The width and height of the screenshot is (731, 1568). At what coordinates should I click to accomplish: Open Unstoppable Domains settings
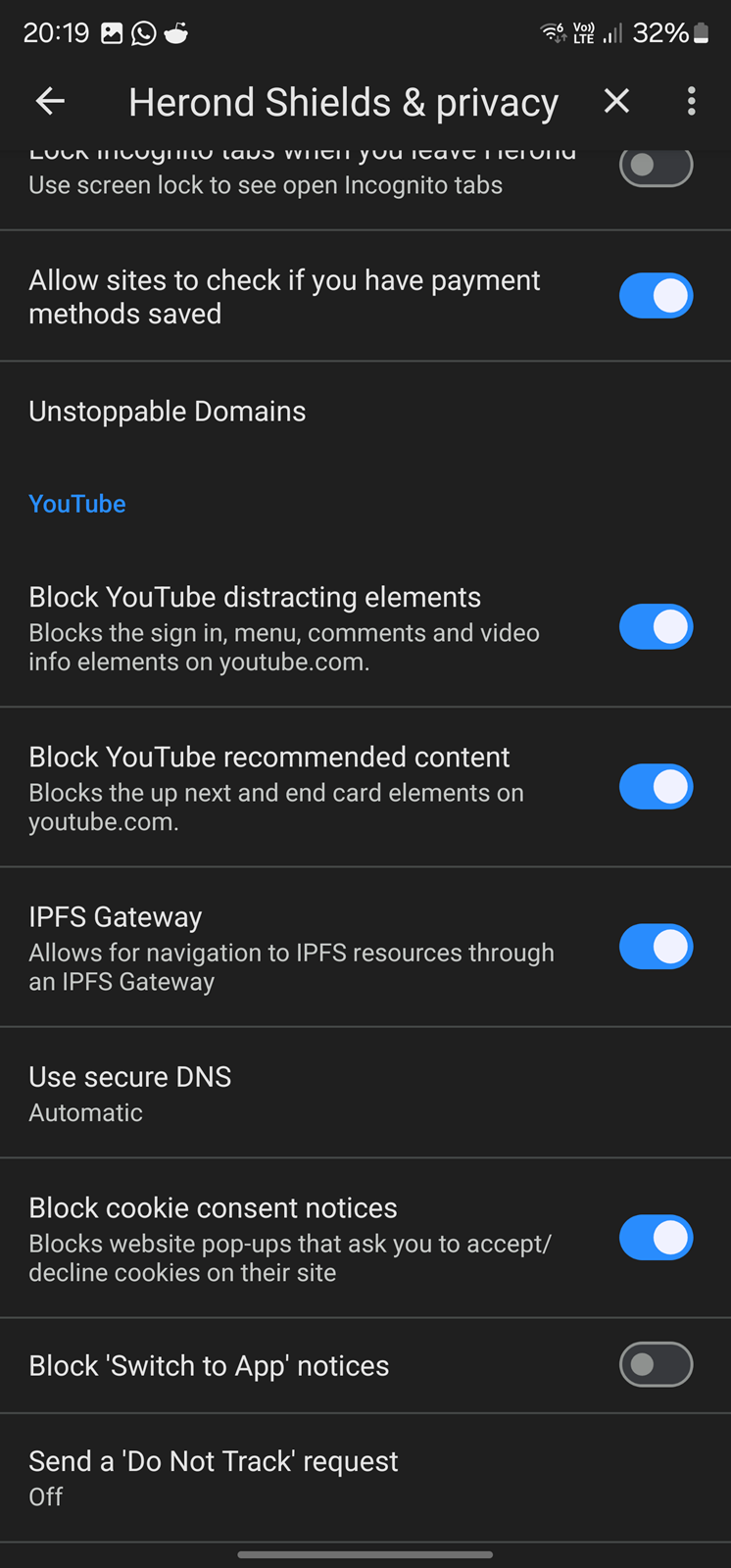click(365, 412)
